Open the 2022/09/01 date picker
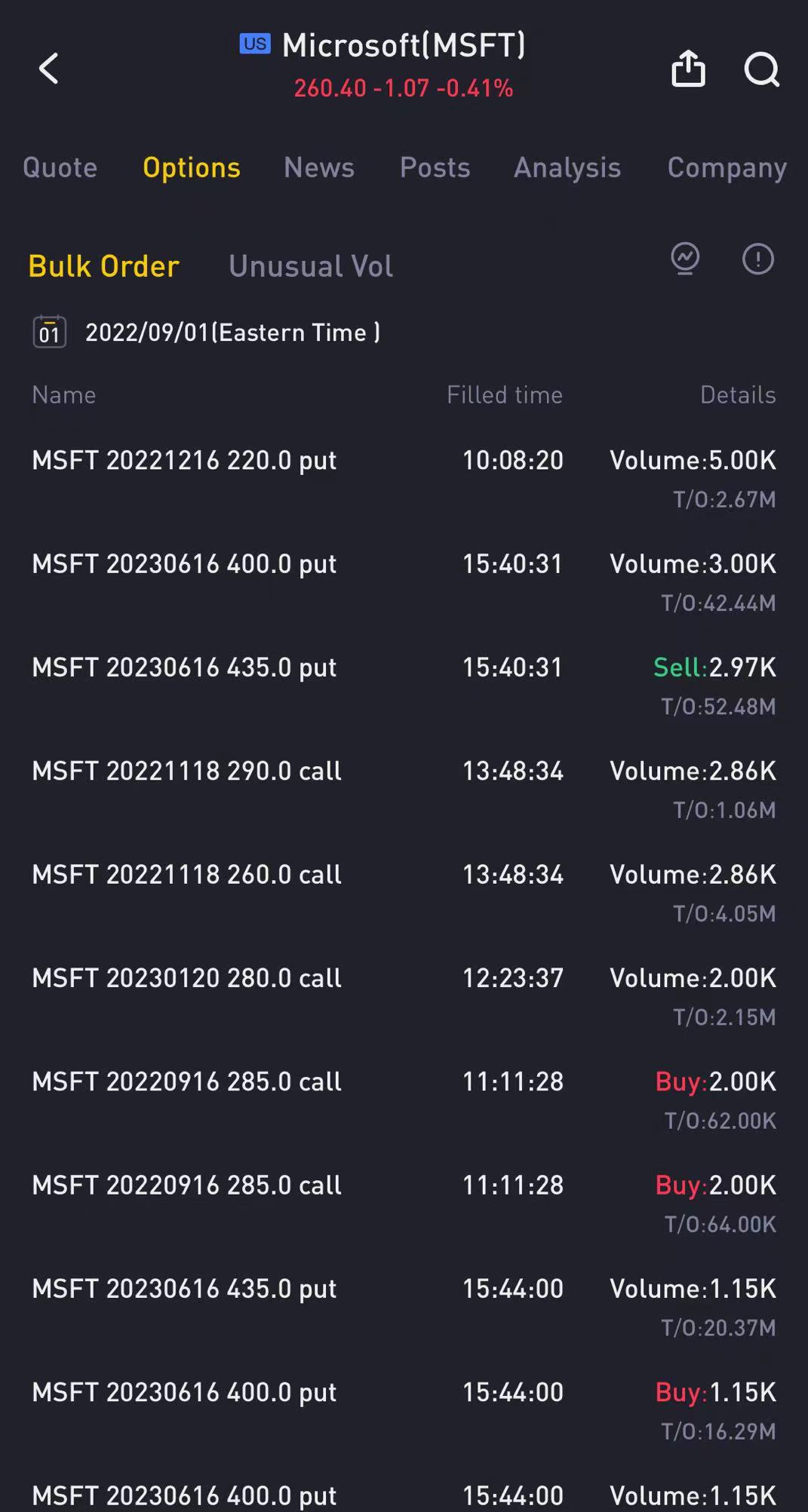This screenshot has height=1512, width=808. [x=206, y=333]
